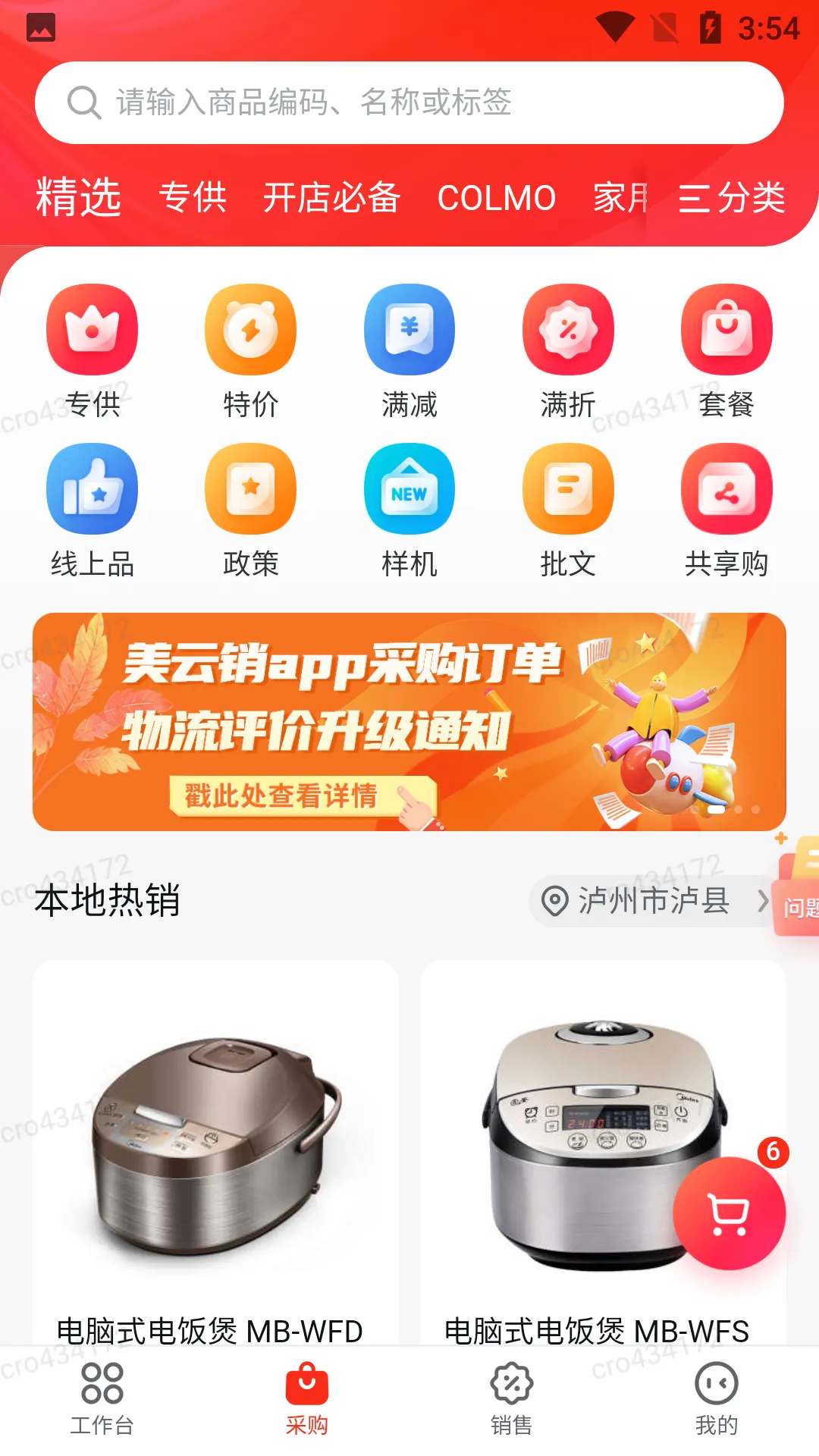Image resolution: width=819 pixels, height=1456 pixels.
Task: Switch to the 工作台 bottom tab
Action: pyautogui.click(x=102, y=1398)
